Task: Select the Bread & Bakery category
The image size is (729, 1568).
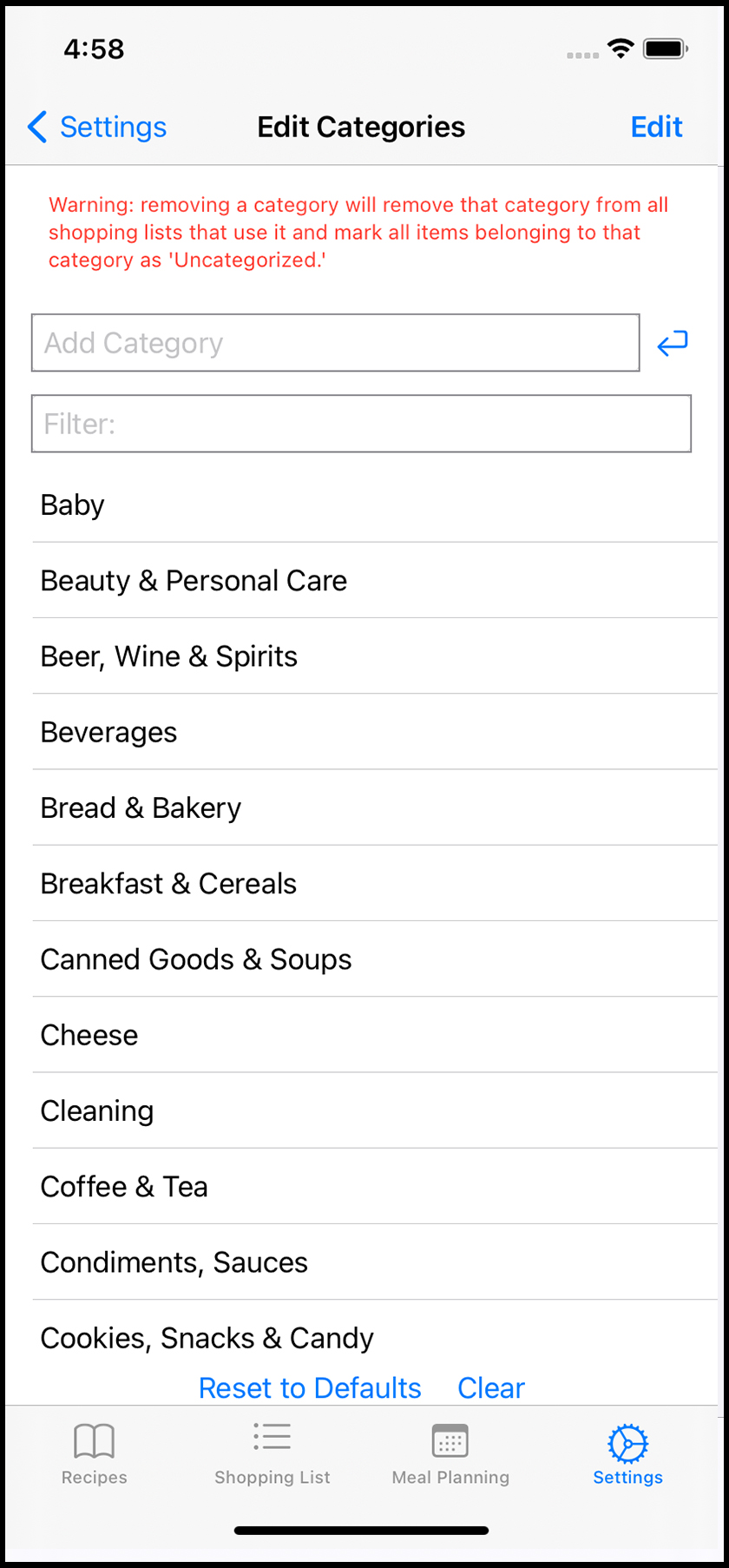Action: coord(375,807)
